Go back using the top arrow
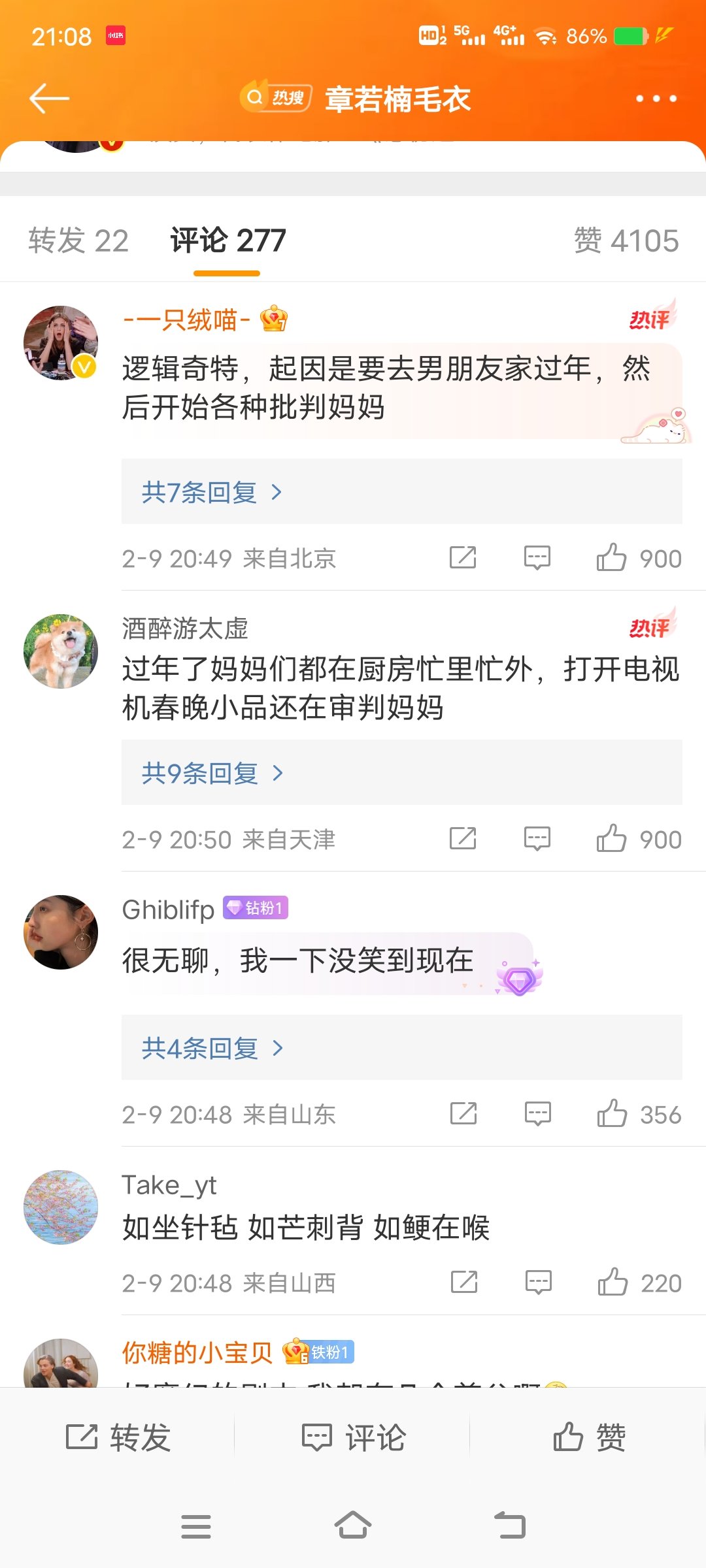The width and height of the screenshot is (706, 1568). [49, 99]
